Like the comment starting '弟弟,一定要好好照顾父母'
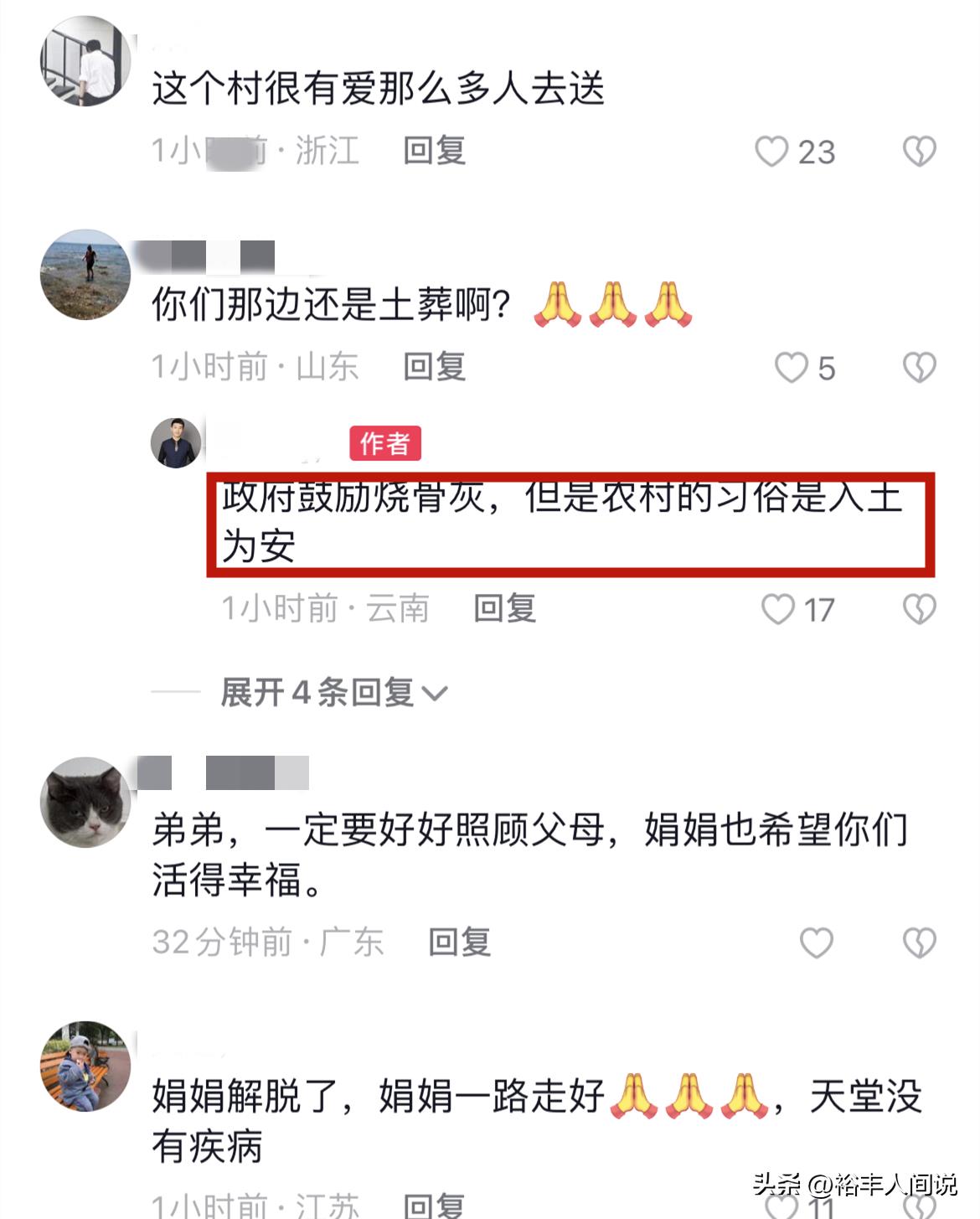 [816, 943]
